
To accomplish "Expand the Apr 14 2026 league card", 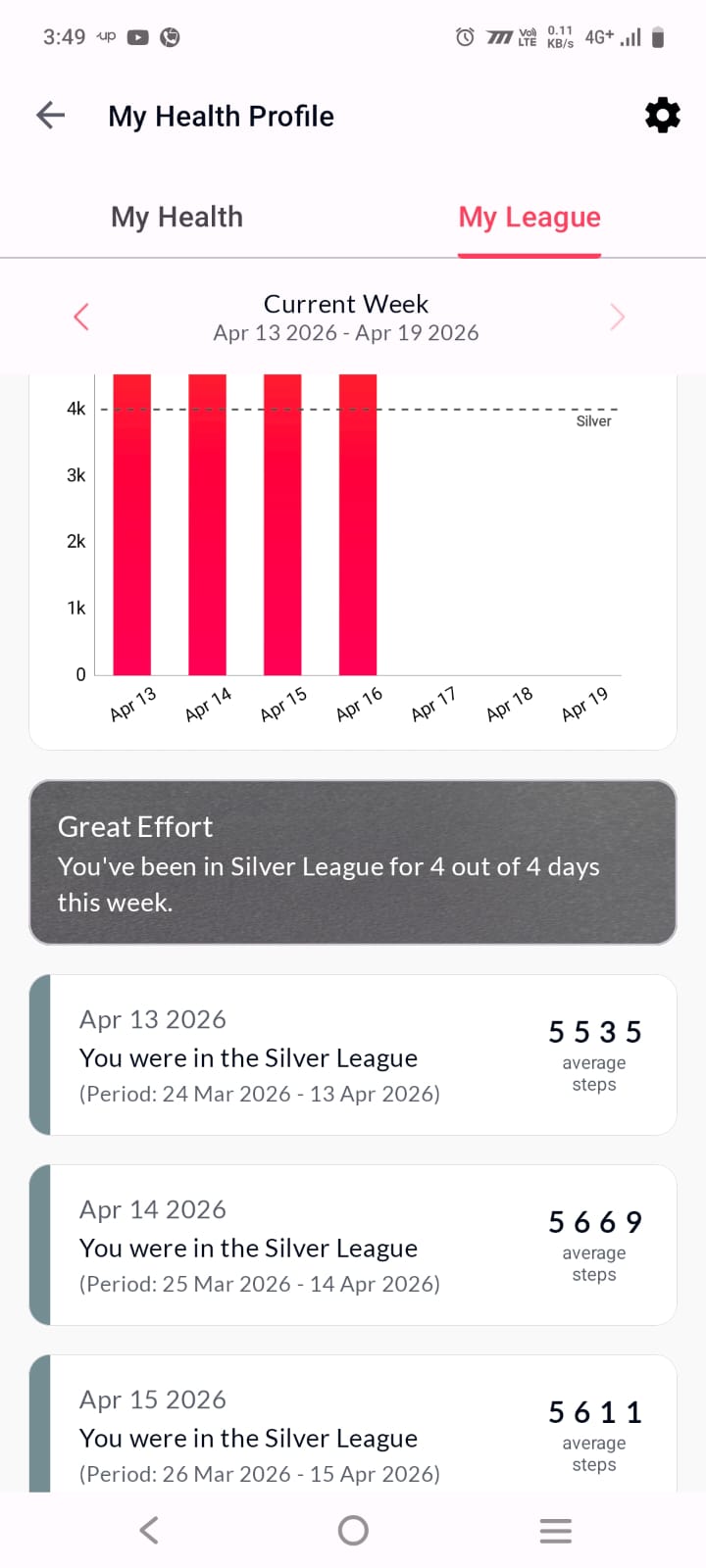I will (353, 1245).
